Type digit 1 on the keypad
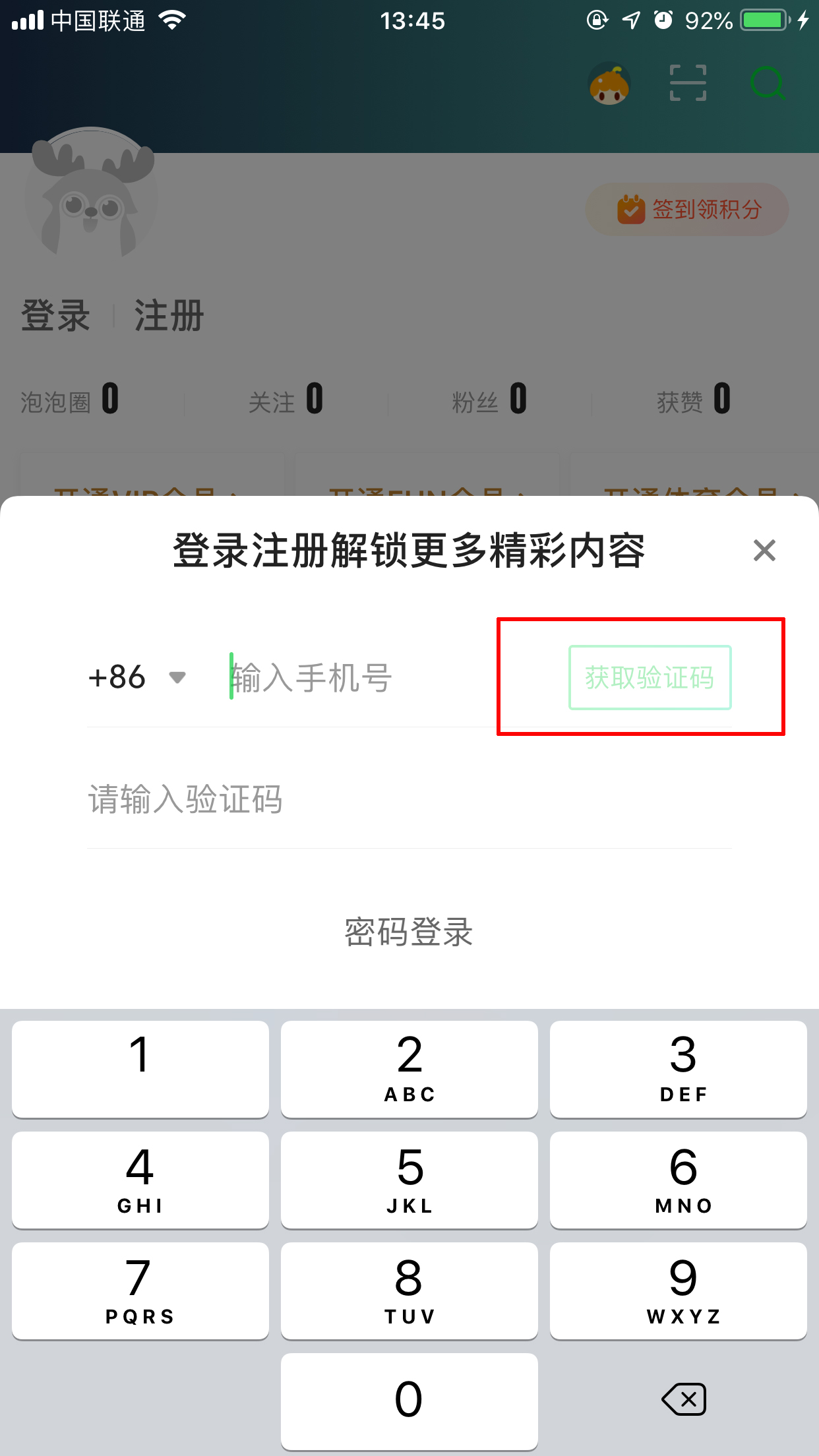 click(x=140, y=1068)
